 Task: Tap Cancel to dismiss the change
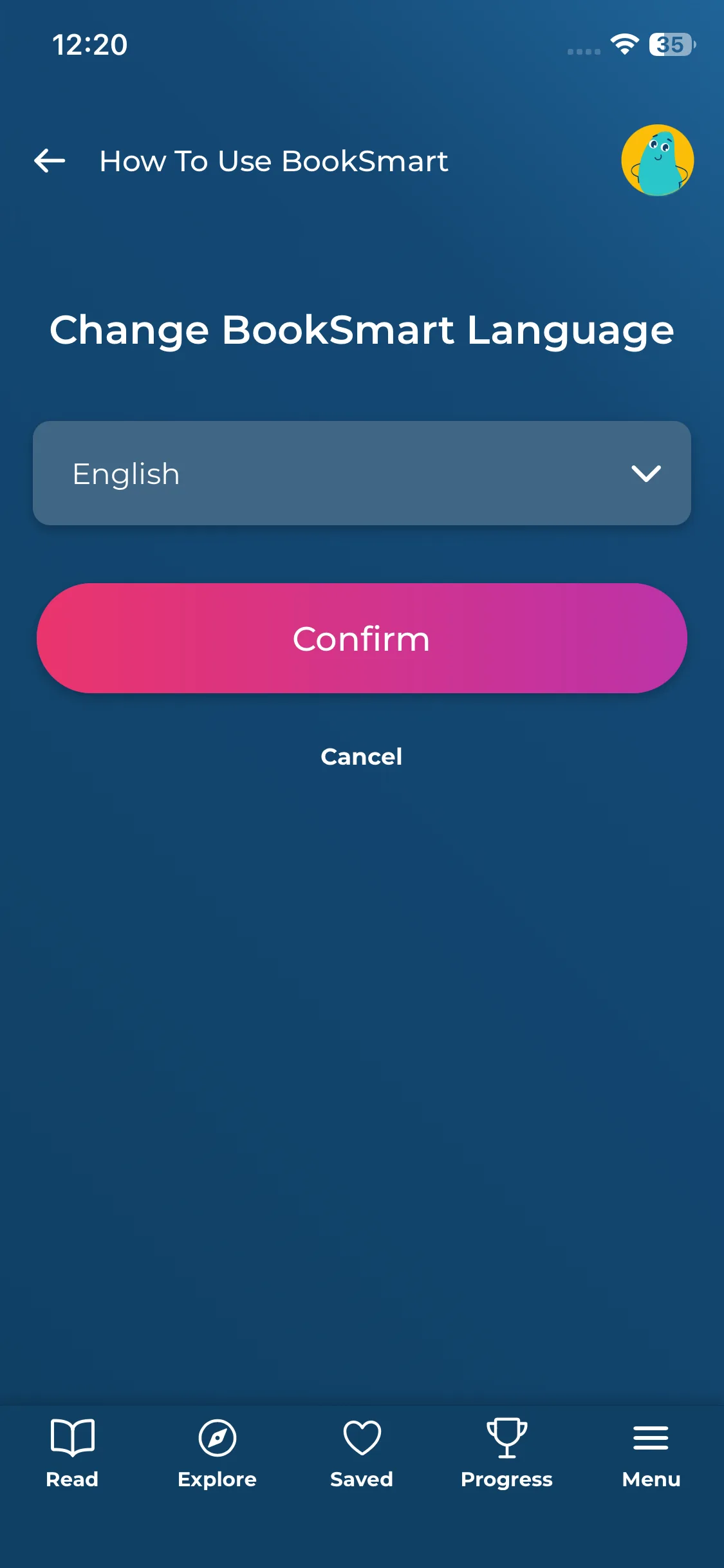click(x=362, y=756)
